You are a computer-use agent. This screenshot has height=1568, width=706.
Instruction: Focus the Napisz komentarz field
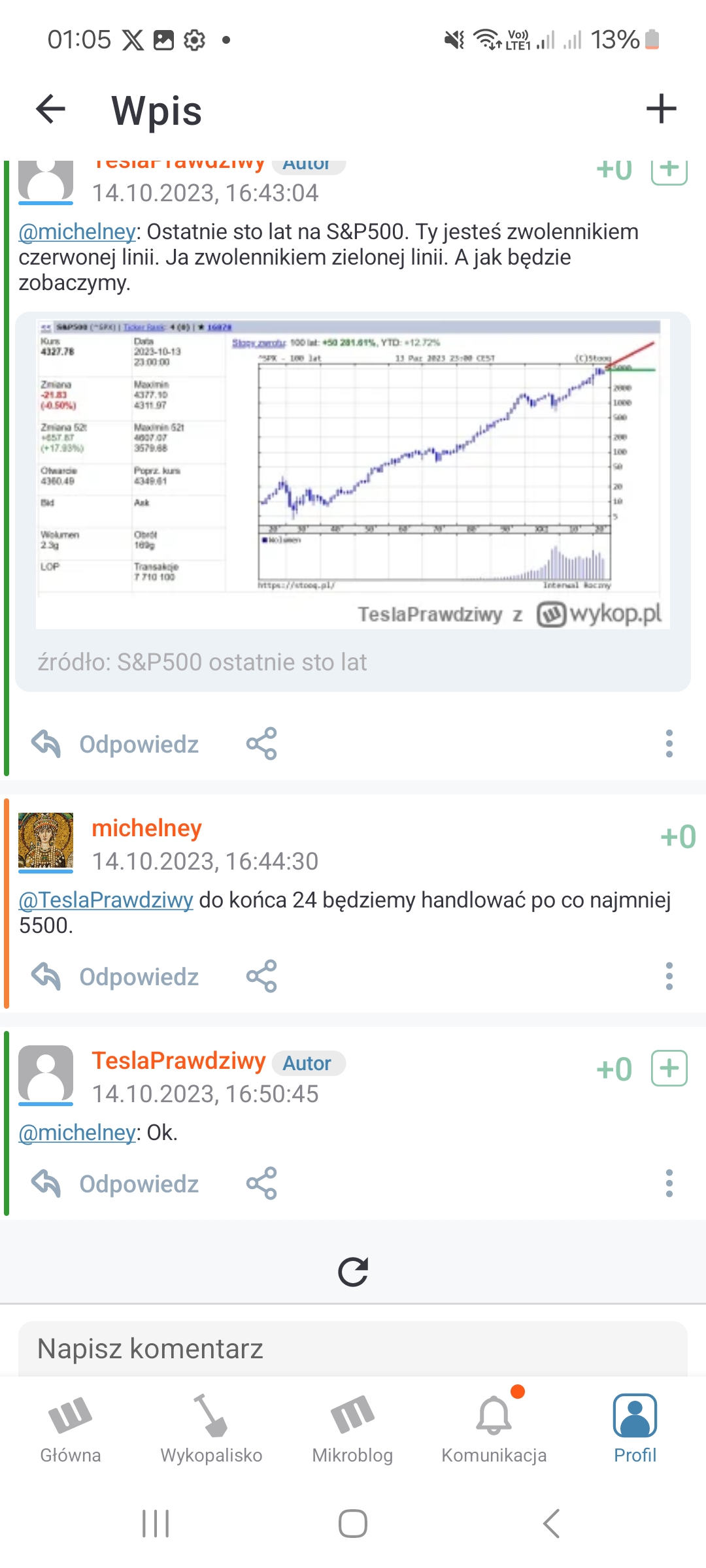tap(353, 1349)
